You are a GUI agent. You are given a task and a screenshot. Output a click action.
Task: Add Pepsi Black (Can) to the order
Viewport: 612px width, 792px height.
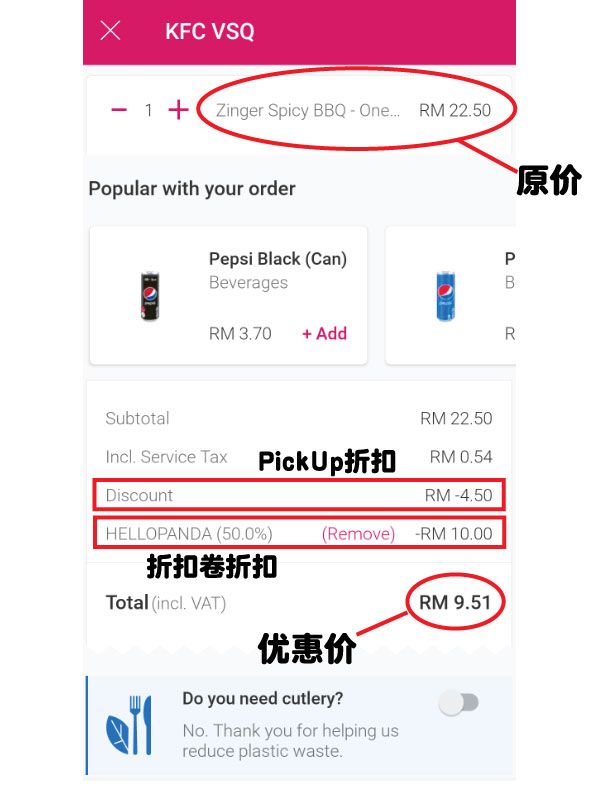(x=324, y=334)
